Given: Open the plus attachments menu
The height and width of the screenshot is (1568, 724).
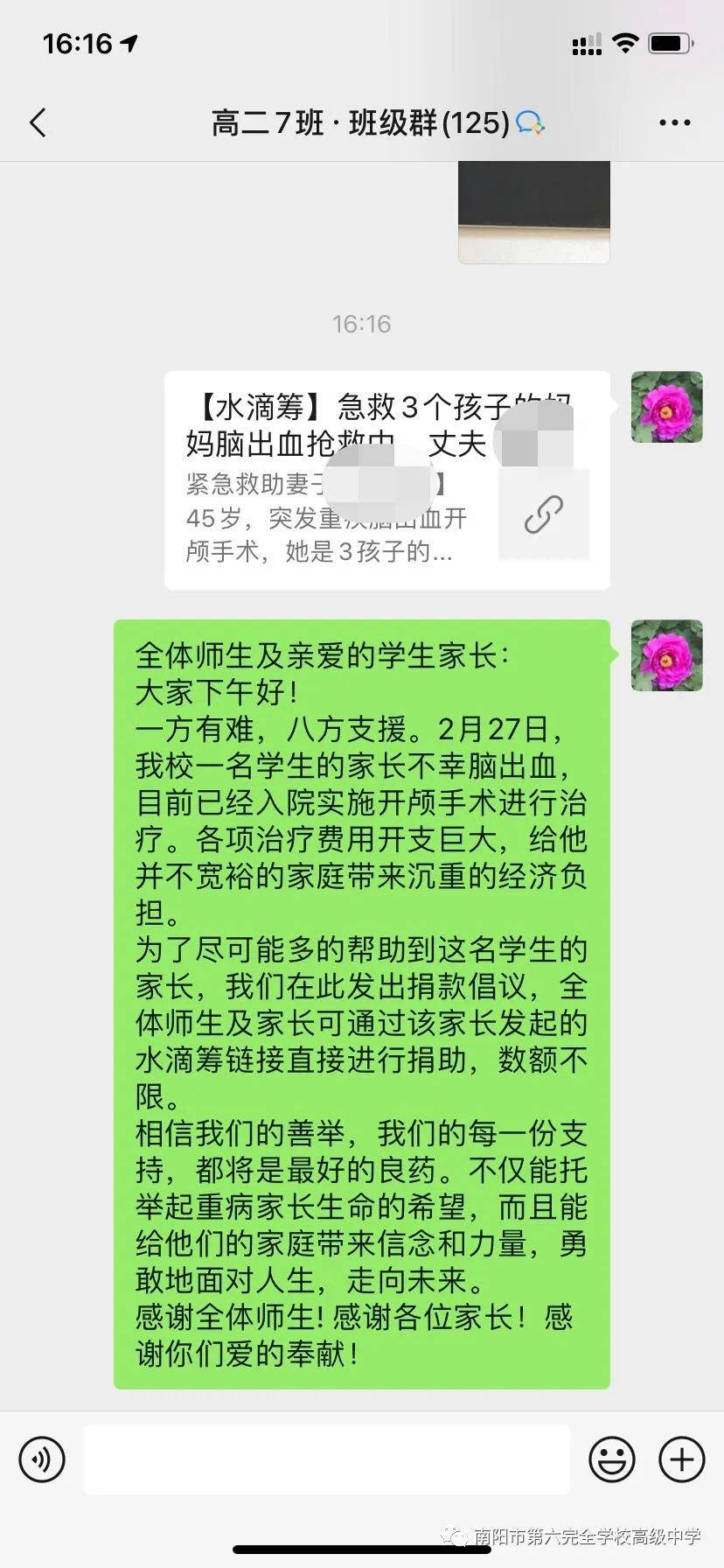Looking at the screenshot, I should point(681,1459).
